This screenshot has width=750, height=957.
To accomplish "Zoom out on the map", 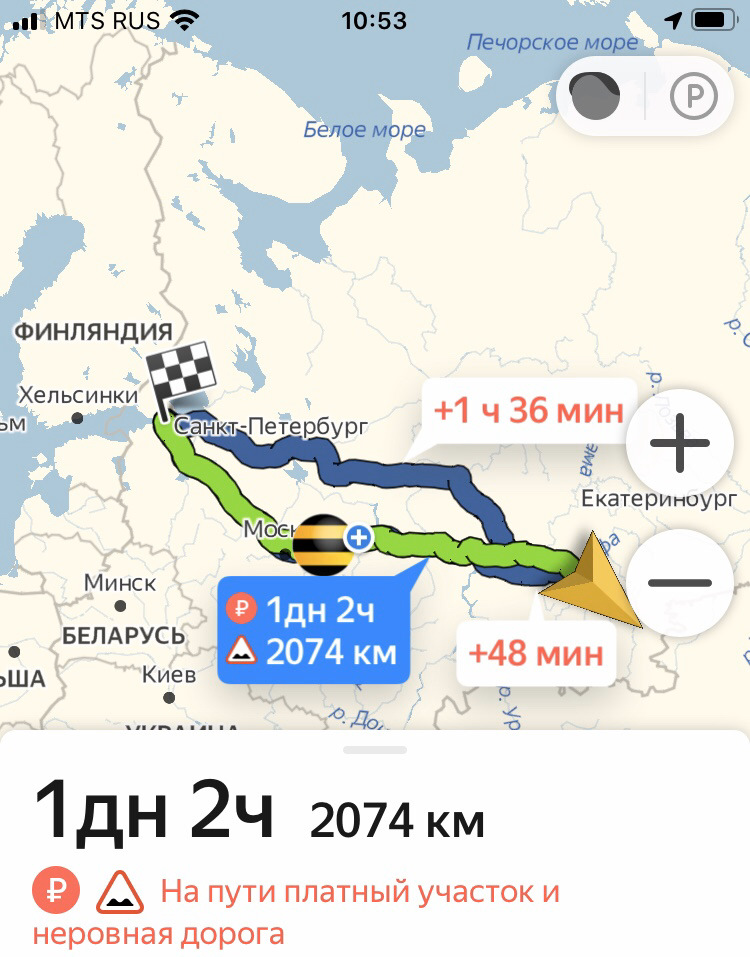I will [679, 582].
